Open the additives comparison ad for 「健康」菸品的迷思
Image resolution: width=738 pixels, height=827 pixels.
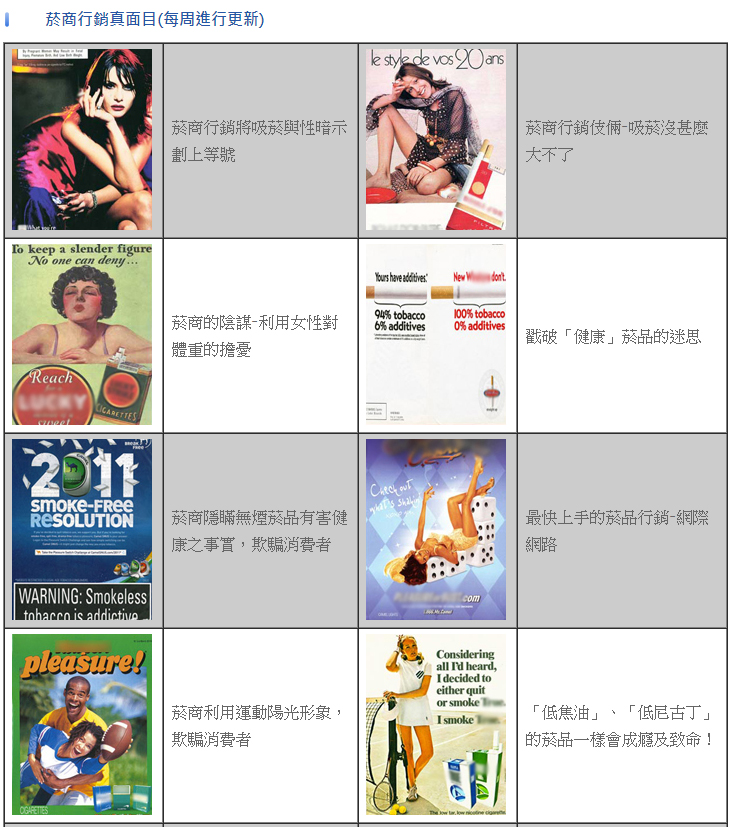436,334
